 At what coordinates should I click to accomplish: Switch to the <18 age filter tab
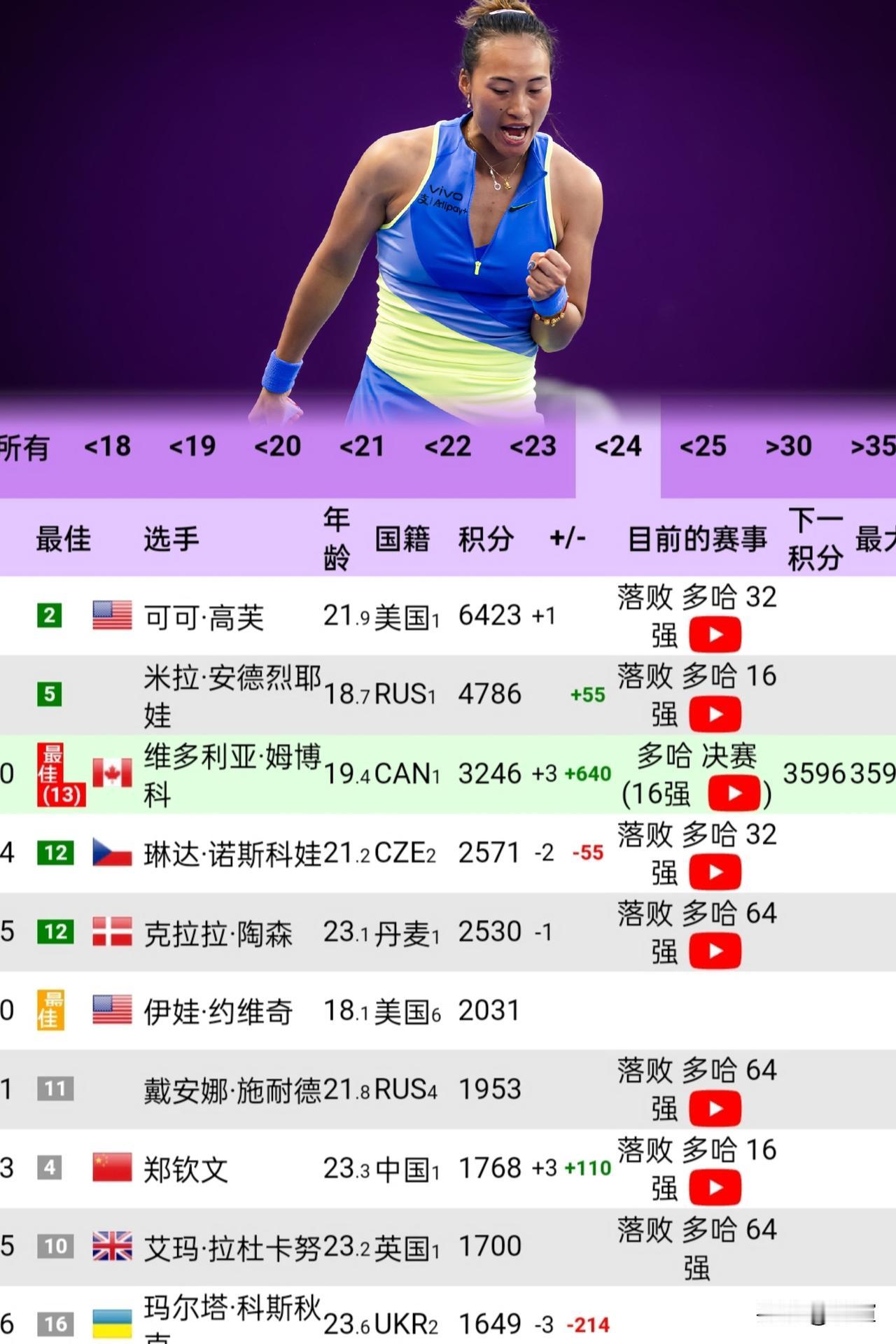pos(106,448)
